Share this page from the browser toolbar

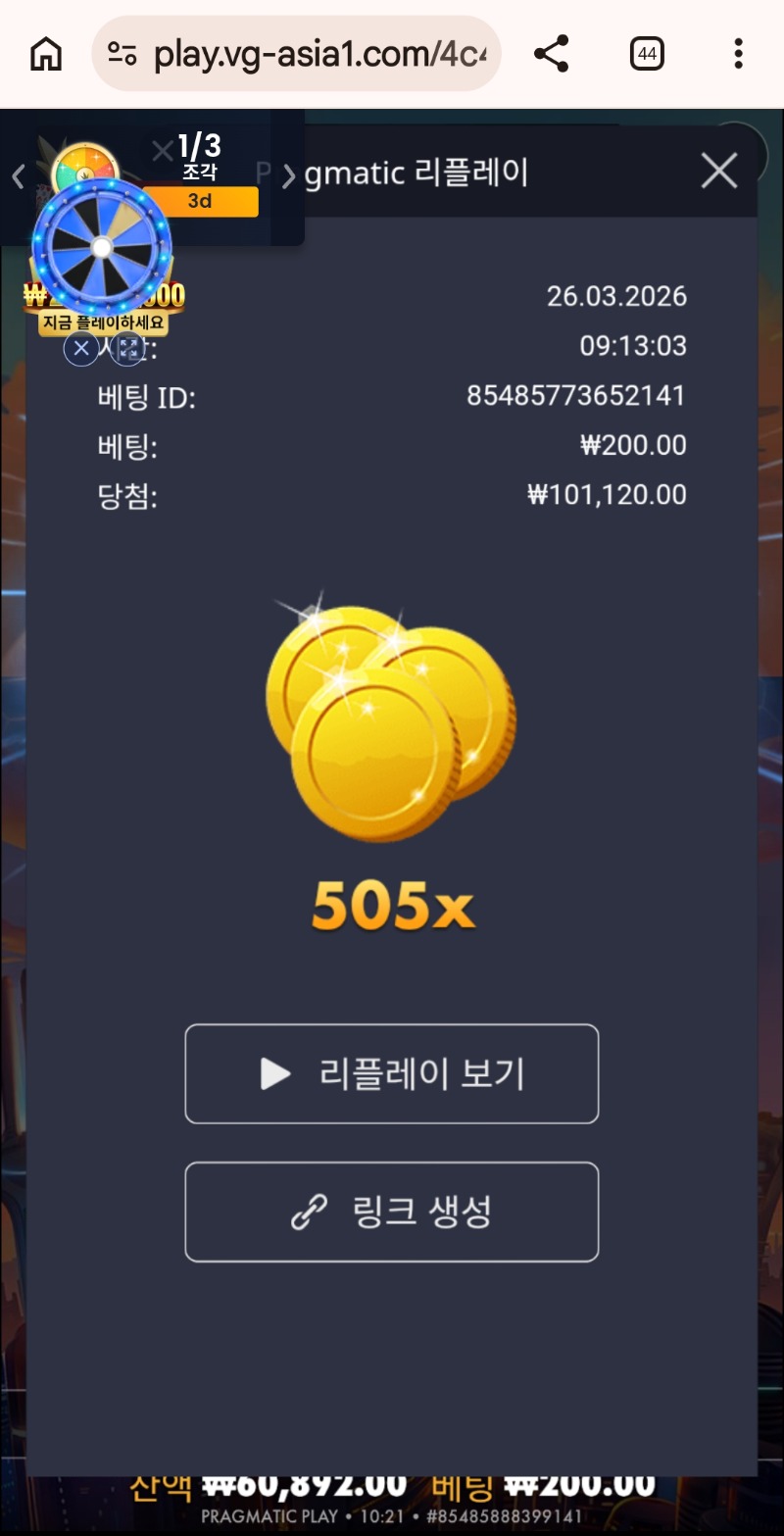(552, 54)
